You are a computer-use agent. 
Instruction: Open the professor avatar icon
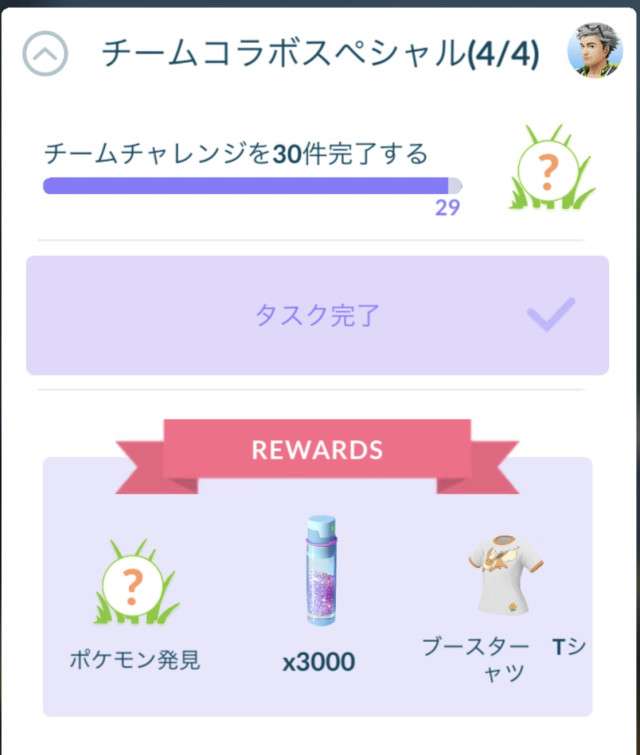pyautogui.click(x=595, y=50)
